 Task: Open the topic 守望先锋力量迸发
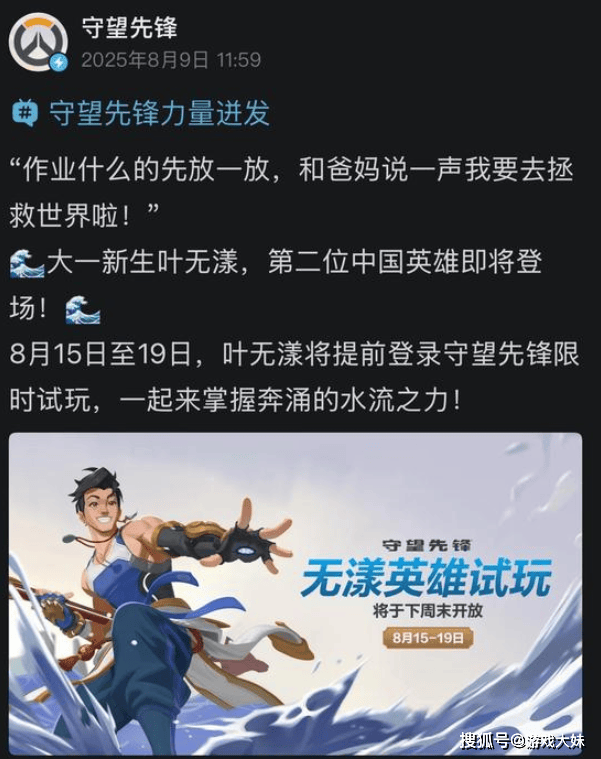158,113
